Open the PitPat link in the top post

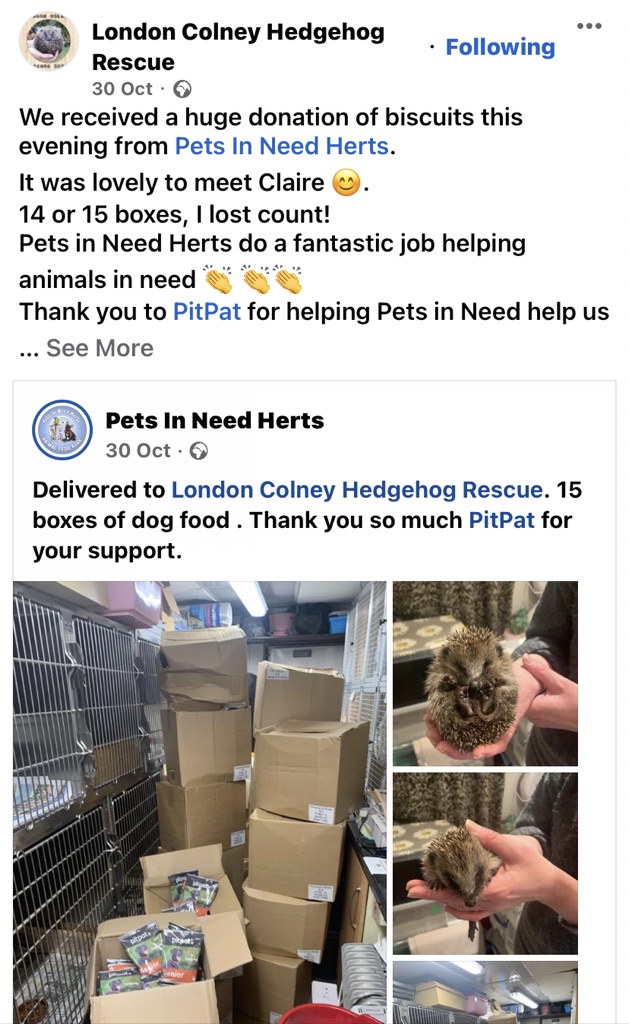pos(206,312)
